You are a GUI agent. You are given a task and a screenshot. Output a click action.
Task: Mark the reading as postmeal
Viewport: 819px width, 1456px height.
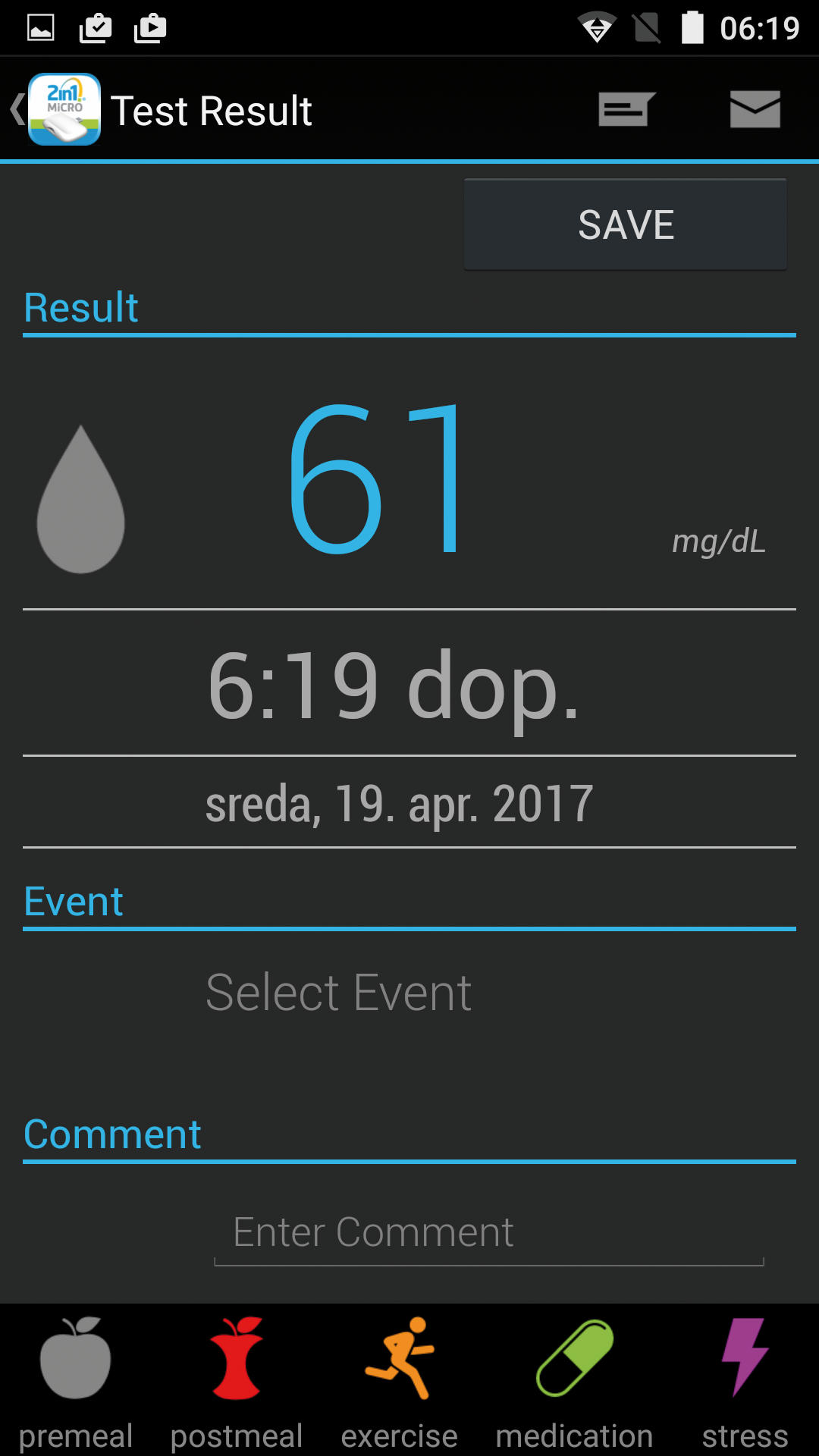coord(237,1382)
